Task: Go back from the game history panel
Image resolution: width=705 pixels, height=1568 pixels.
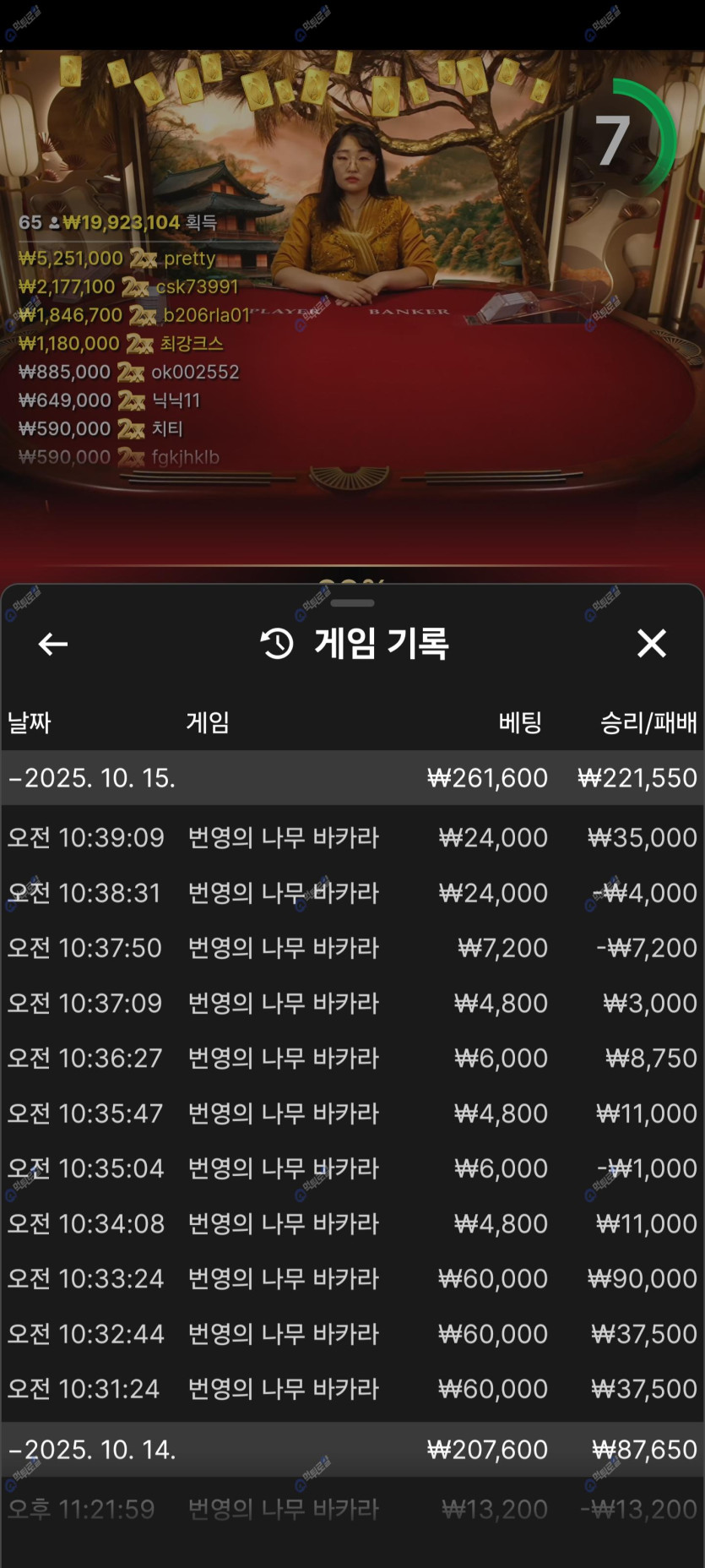Action: (52, 645)
